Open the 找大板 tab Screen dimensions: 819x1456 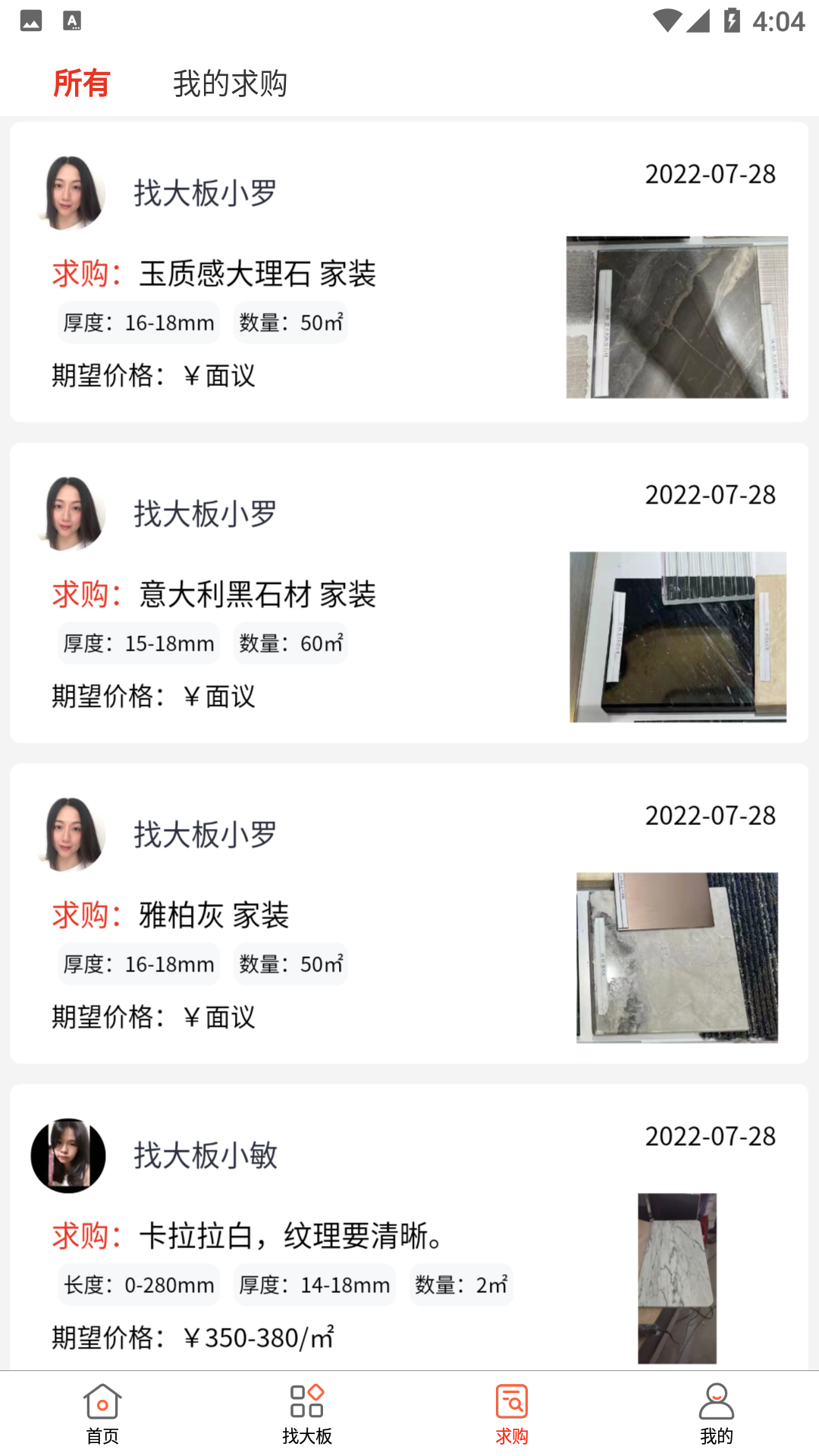pyautogui.click(x=307, y=1414)
